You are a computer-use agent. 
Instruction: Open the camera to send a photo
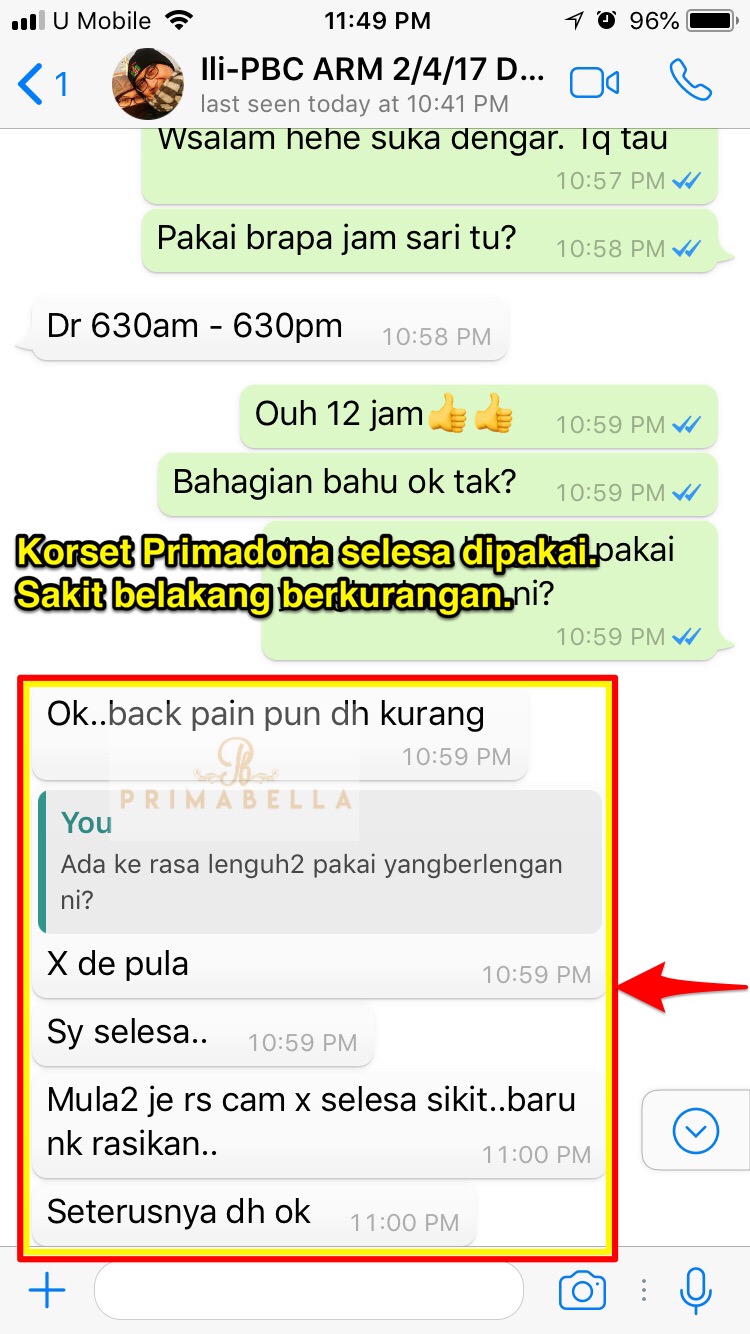582,1291
